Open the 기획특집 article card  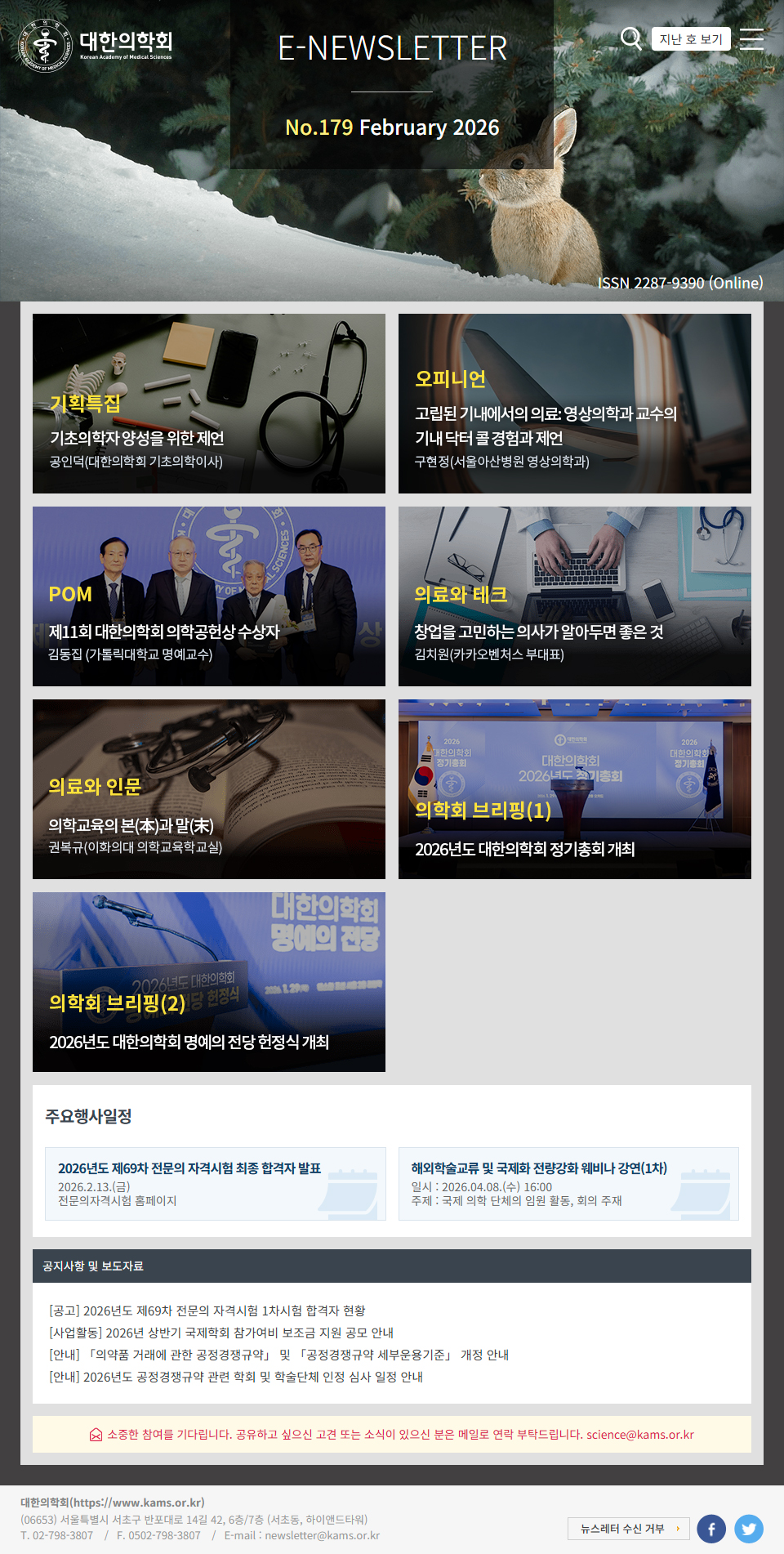[209, 404]
